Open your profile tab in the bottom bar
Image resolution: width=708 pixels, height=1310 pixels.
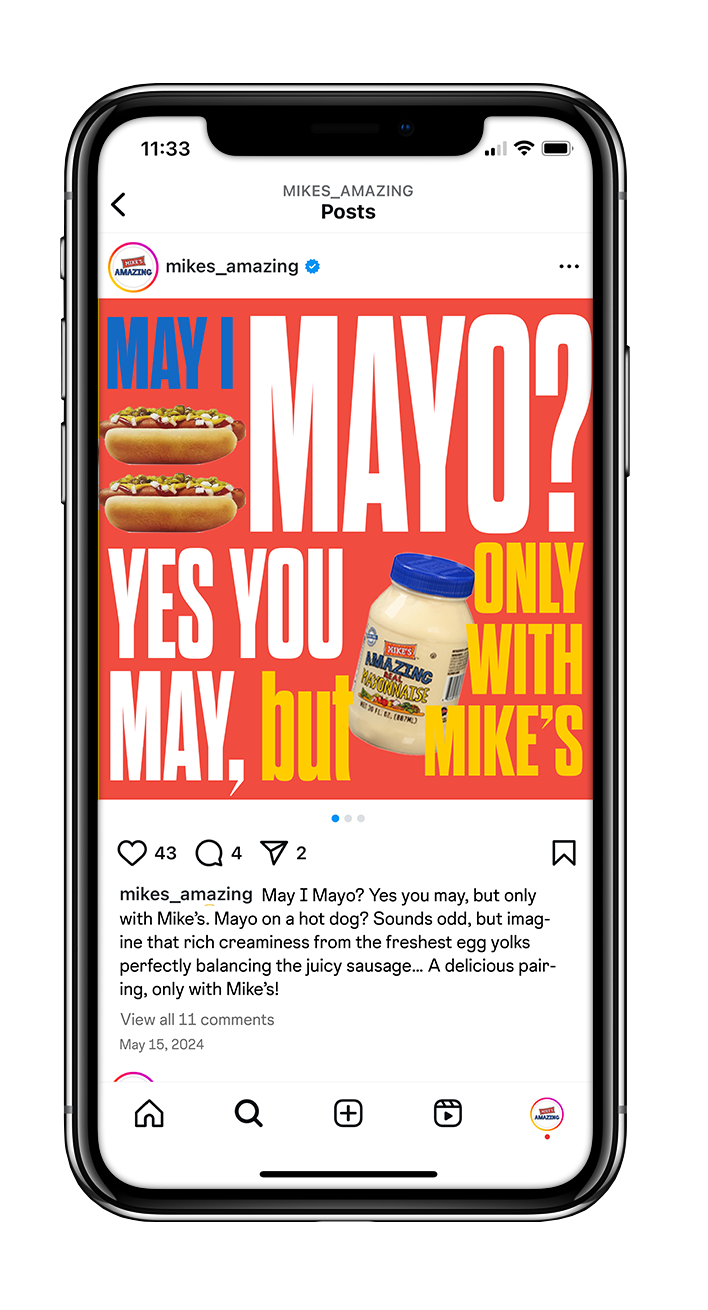[x=547, y=1114]
